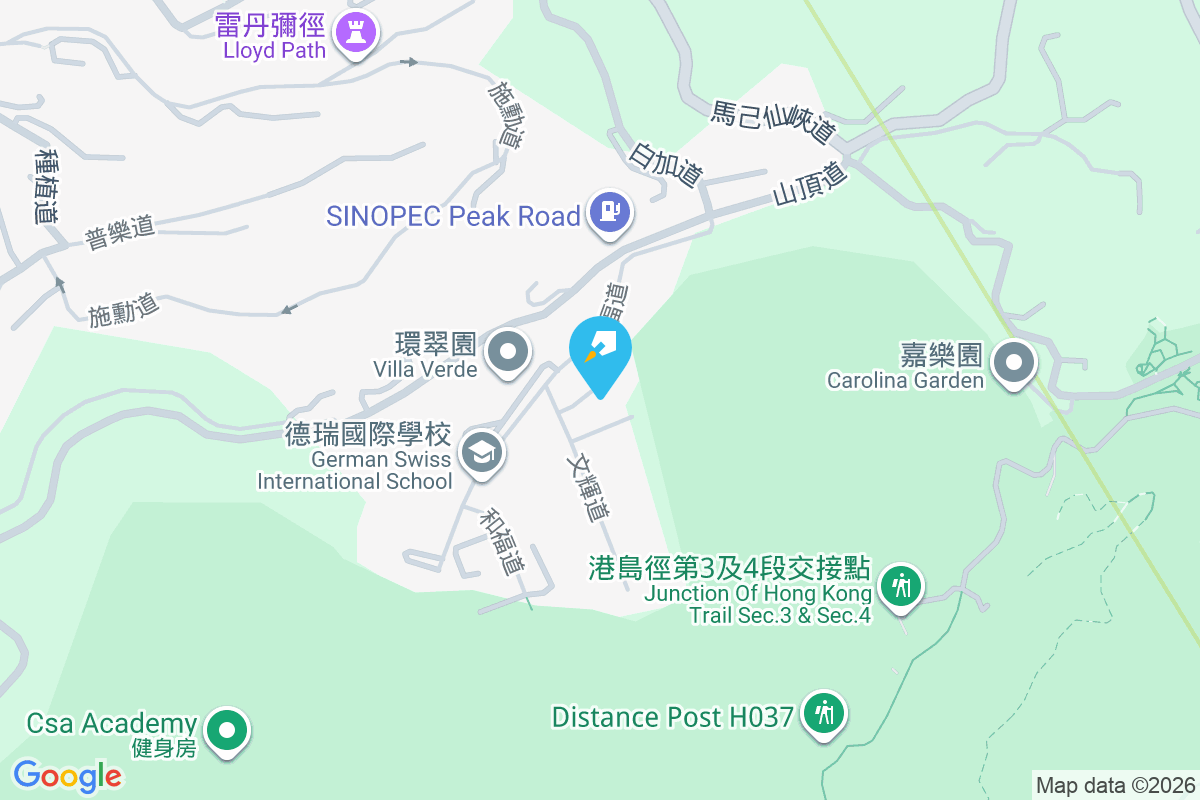Screen dimensions: 1200x800
Task: Select the Carolina Garden marker
Action: coord(1015,362)
